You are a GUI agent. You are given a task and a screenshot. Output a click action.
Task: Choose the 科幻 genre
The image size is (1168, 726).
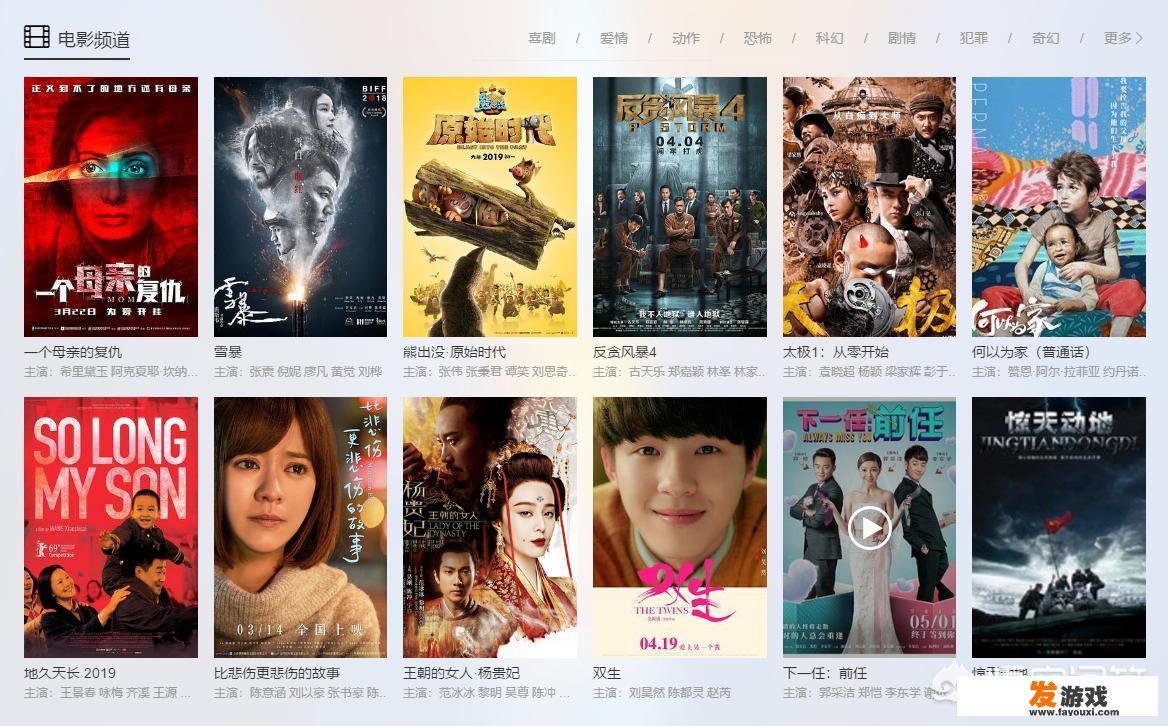point(829,38)
